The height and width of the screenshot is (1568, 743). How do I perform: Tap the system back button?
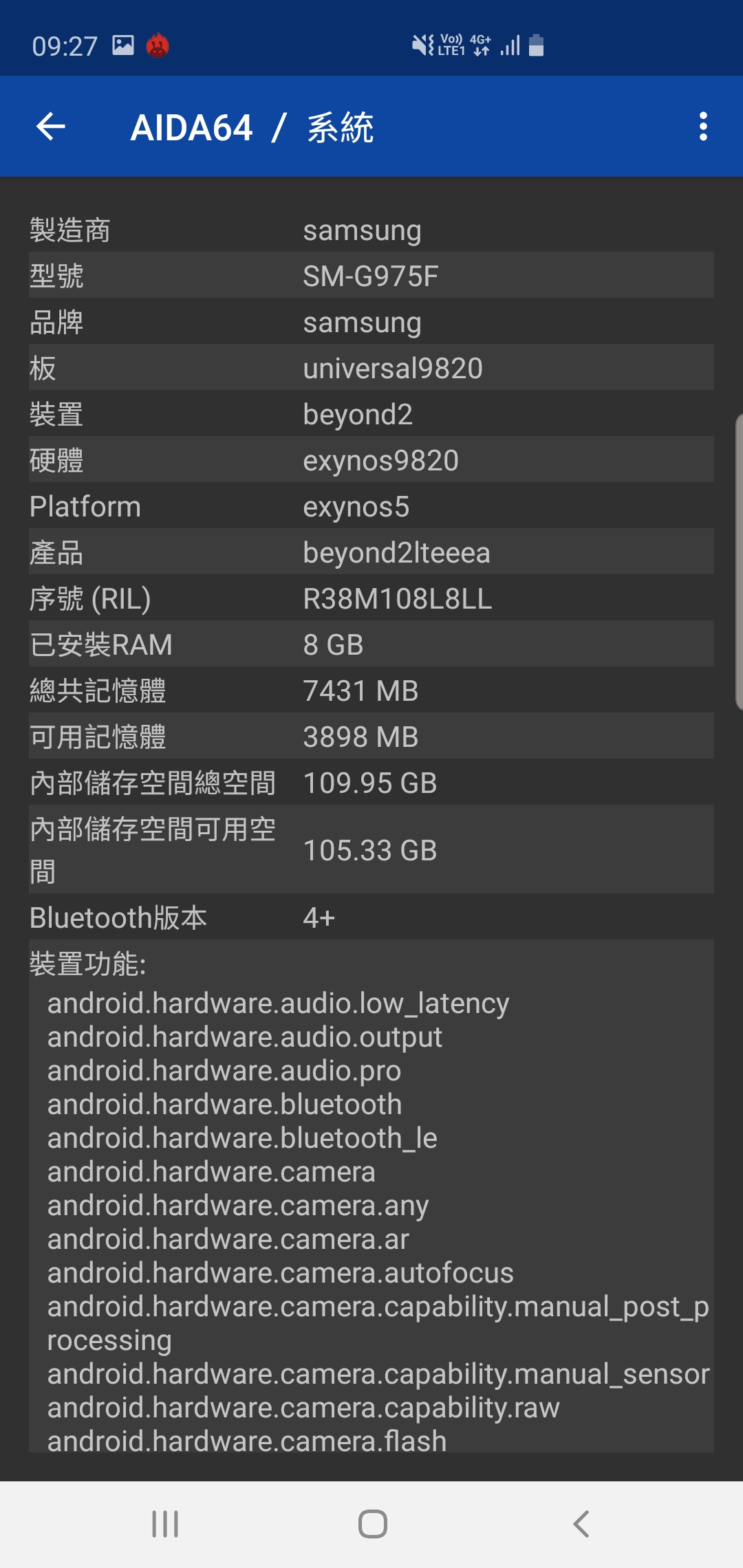pyautogui.click(x=581, y=1524)
